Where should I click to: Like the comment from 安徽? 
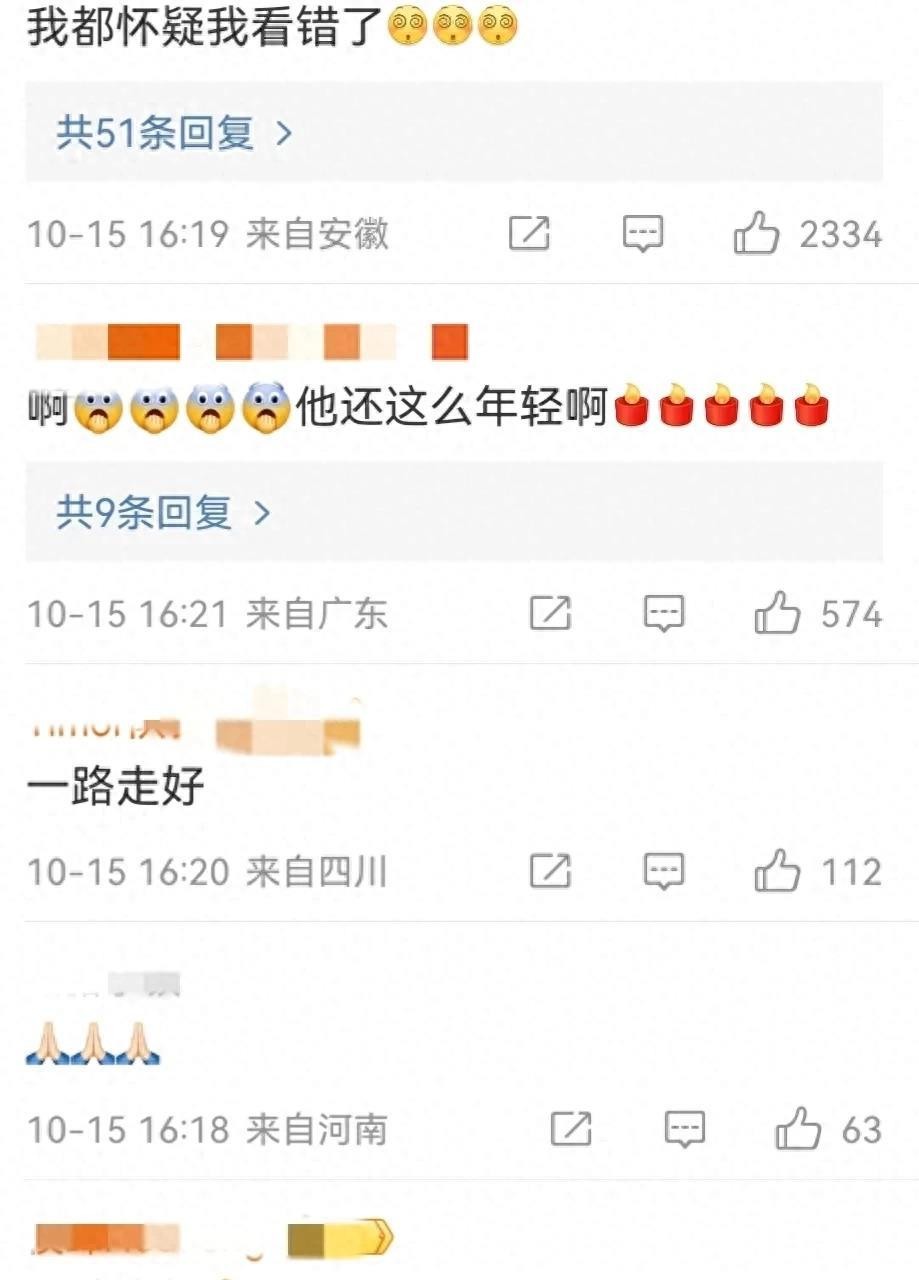point(757,235)
